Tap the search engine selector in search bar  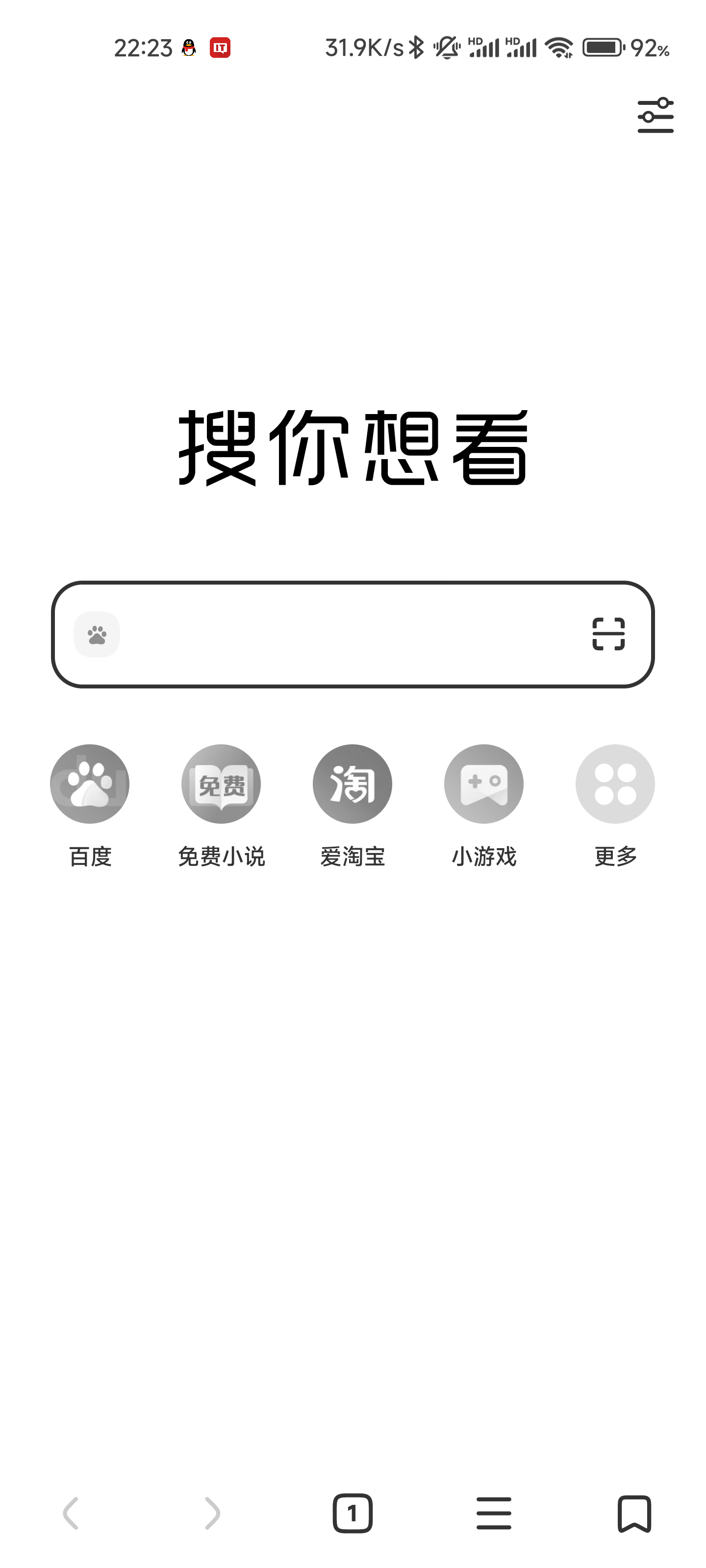point(98,634)
